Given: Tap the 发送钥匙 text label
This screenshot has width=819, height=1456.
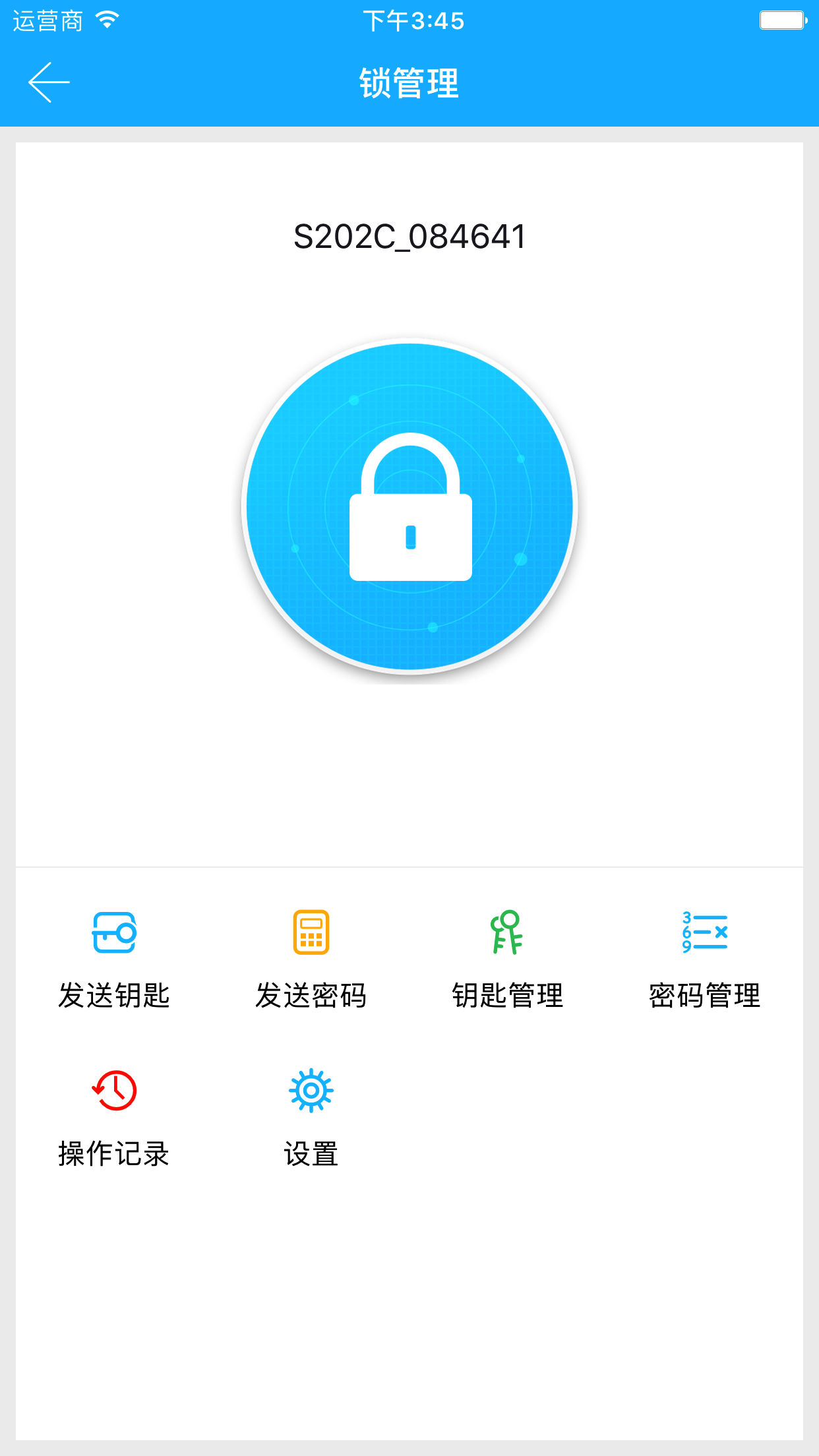Looking at the screenshot, I should pyautogui.click(x=113, y=997).
